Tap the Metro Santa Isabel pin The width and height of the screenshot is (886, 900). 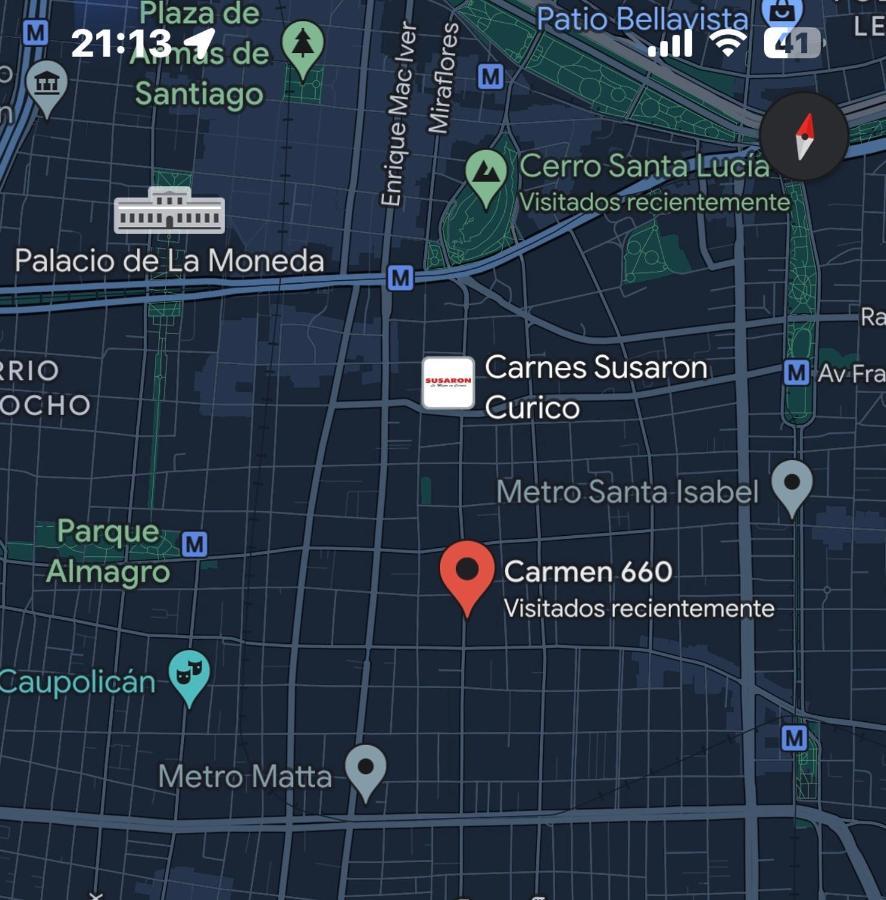(793, 485)
